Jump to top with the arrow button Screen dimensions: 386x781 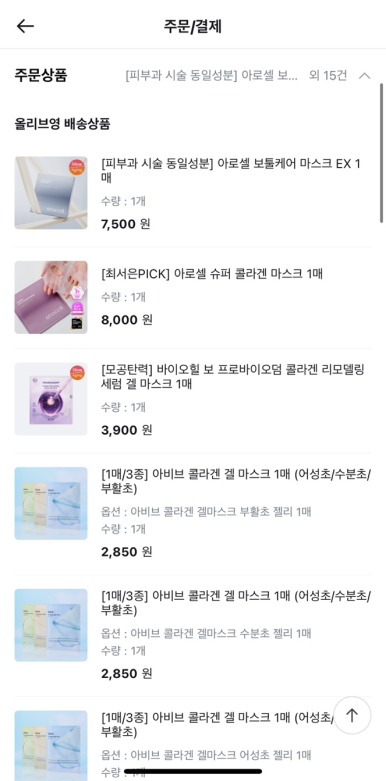pos(352,715)
